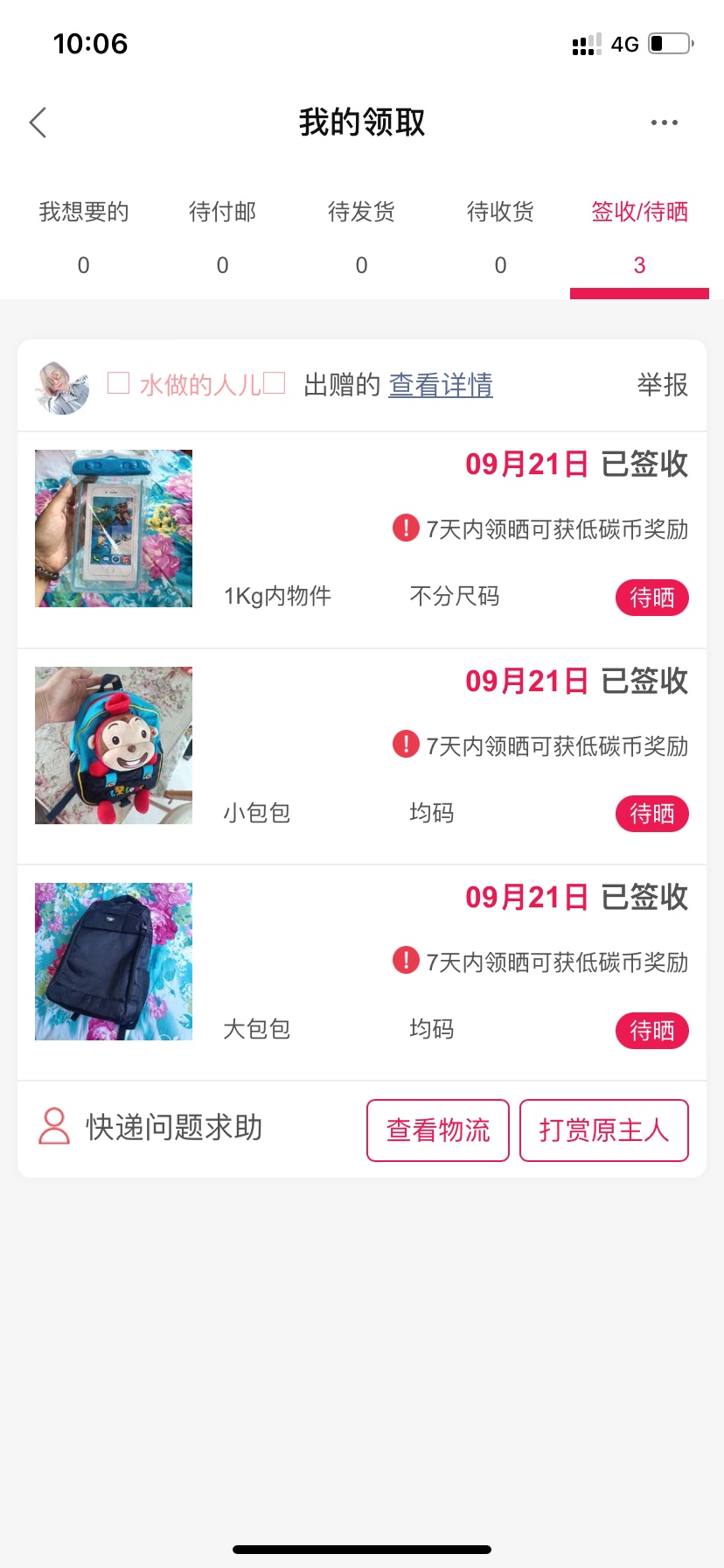Tip the giver with 打赏原主人

(x=603, y=1130)
